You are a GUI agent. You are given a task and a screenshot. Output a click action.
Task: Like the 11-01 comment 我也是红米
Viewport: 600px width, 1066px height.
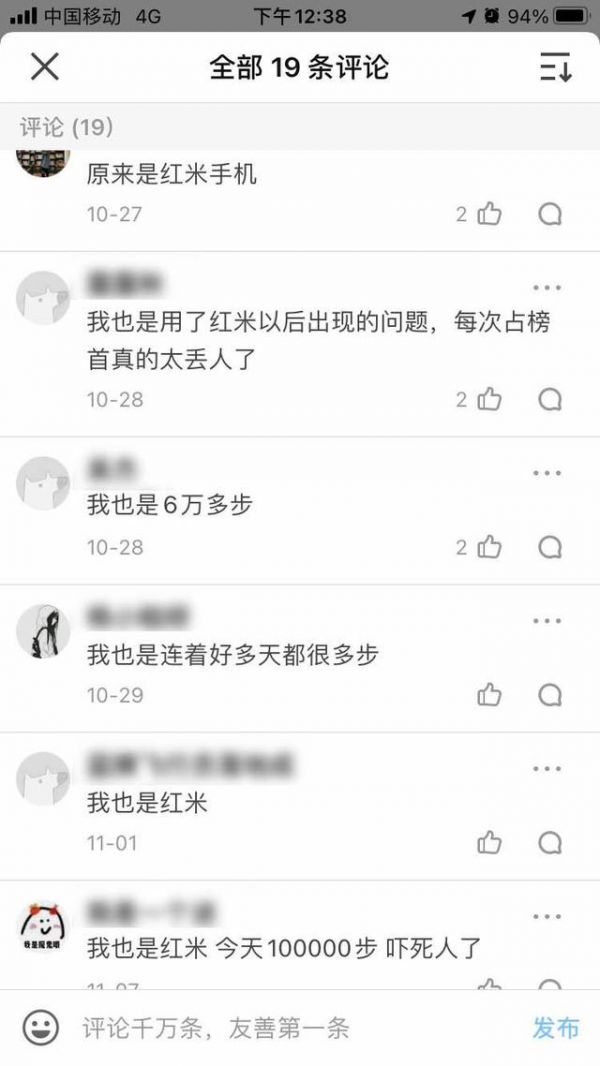tap(489, 843)
